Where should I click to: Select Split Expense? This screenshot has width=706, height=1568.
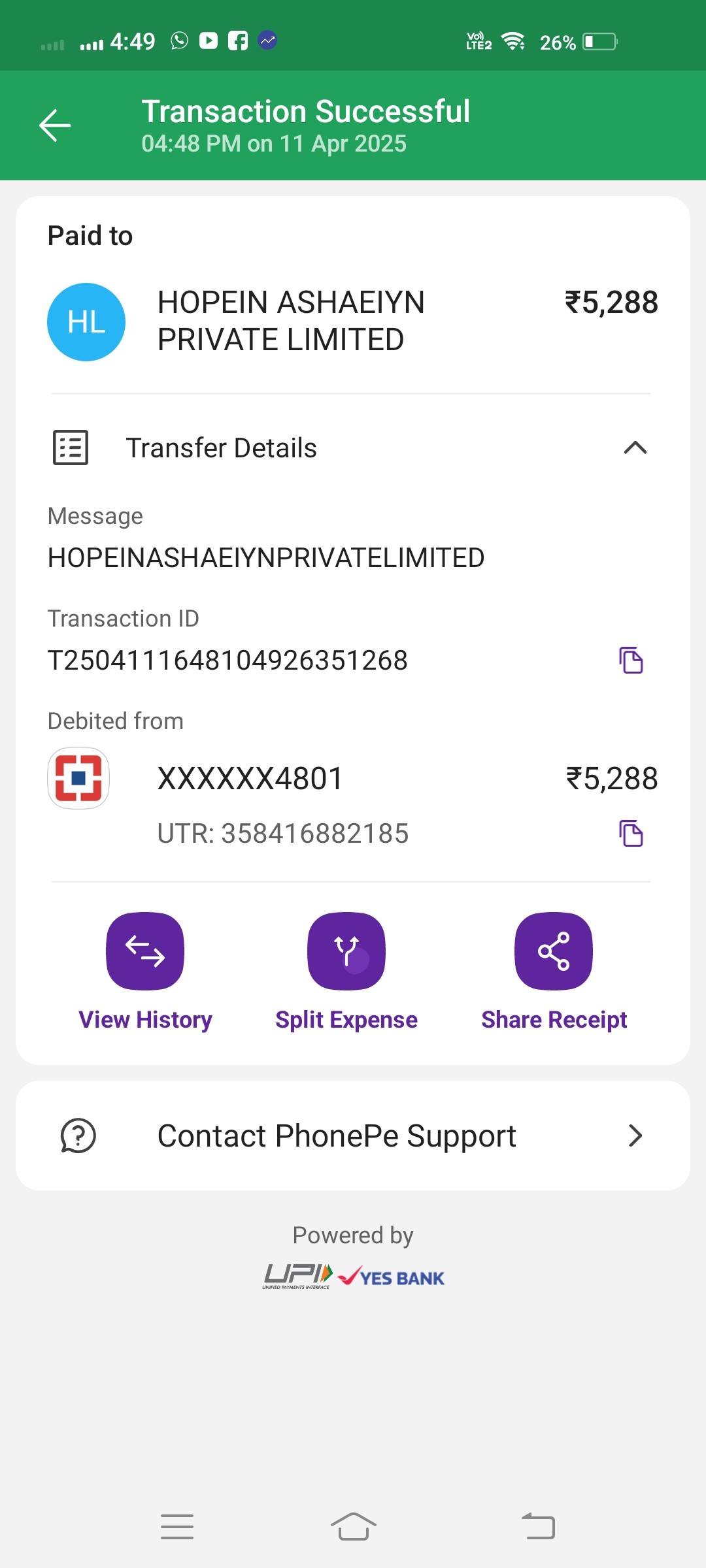(346, 972)
